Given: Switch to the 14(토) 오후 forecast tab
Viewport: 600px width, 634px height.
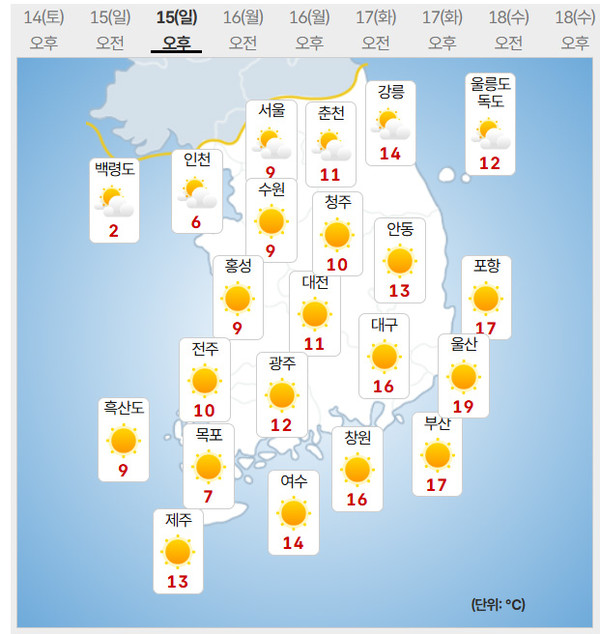Looking at the screenshot, I should [x=43, y=29].
